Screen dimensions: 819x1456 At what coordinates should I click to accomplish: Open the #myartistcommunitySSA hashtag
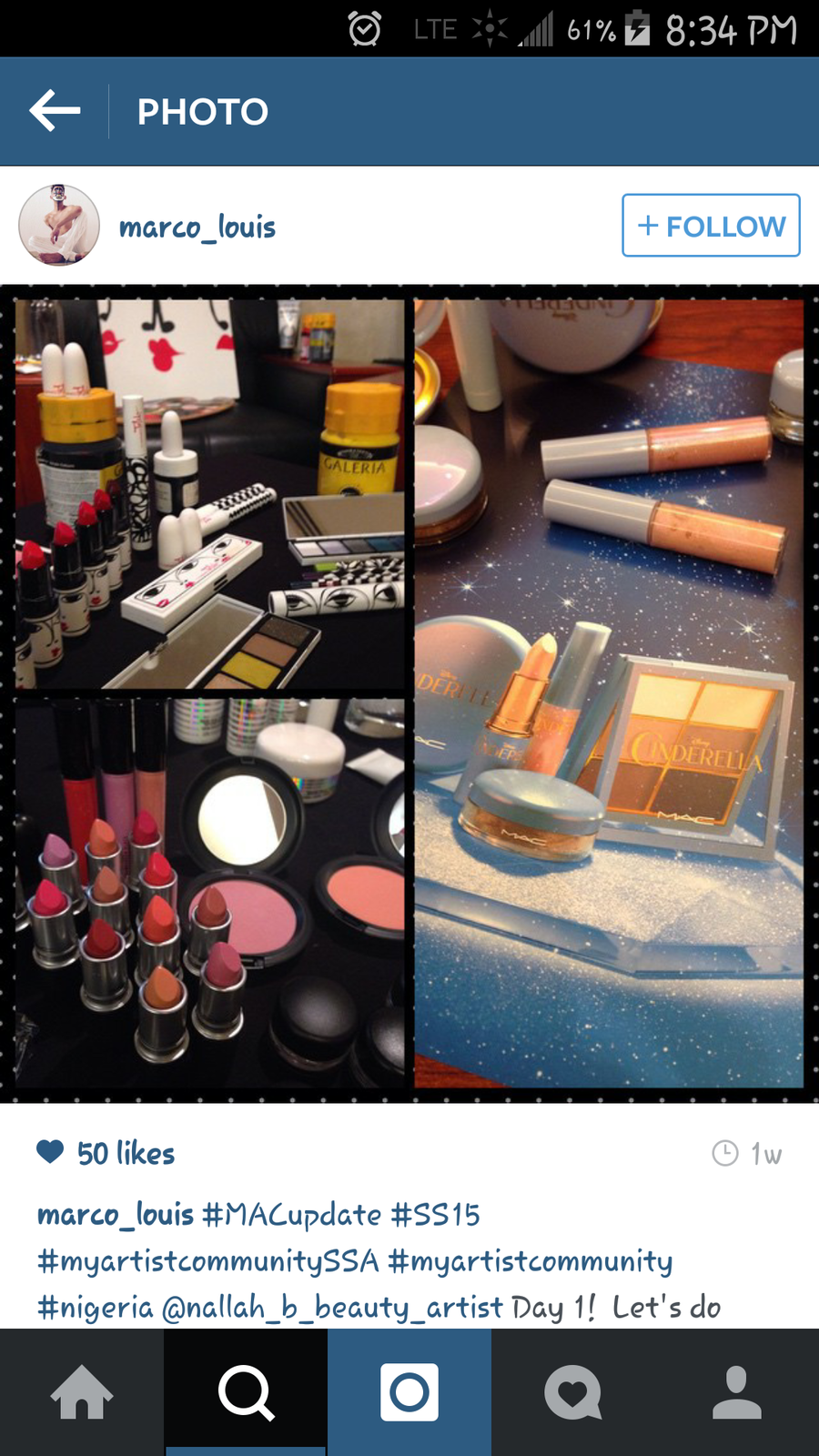click(x=208, y=1261)
